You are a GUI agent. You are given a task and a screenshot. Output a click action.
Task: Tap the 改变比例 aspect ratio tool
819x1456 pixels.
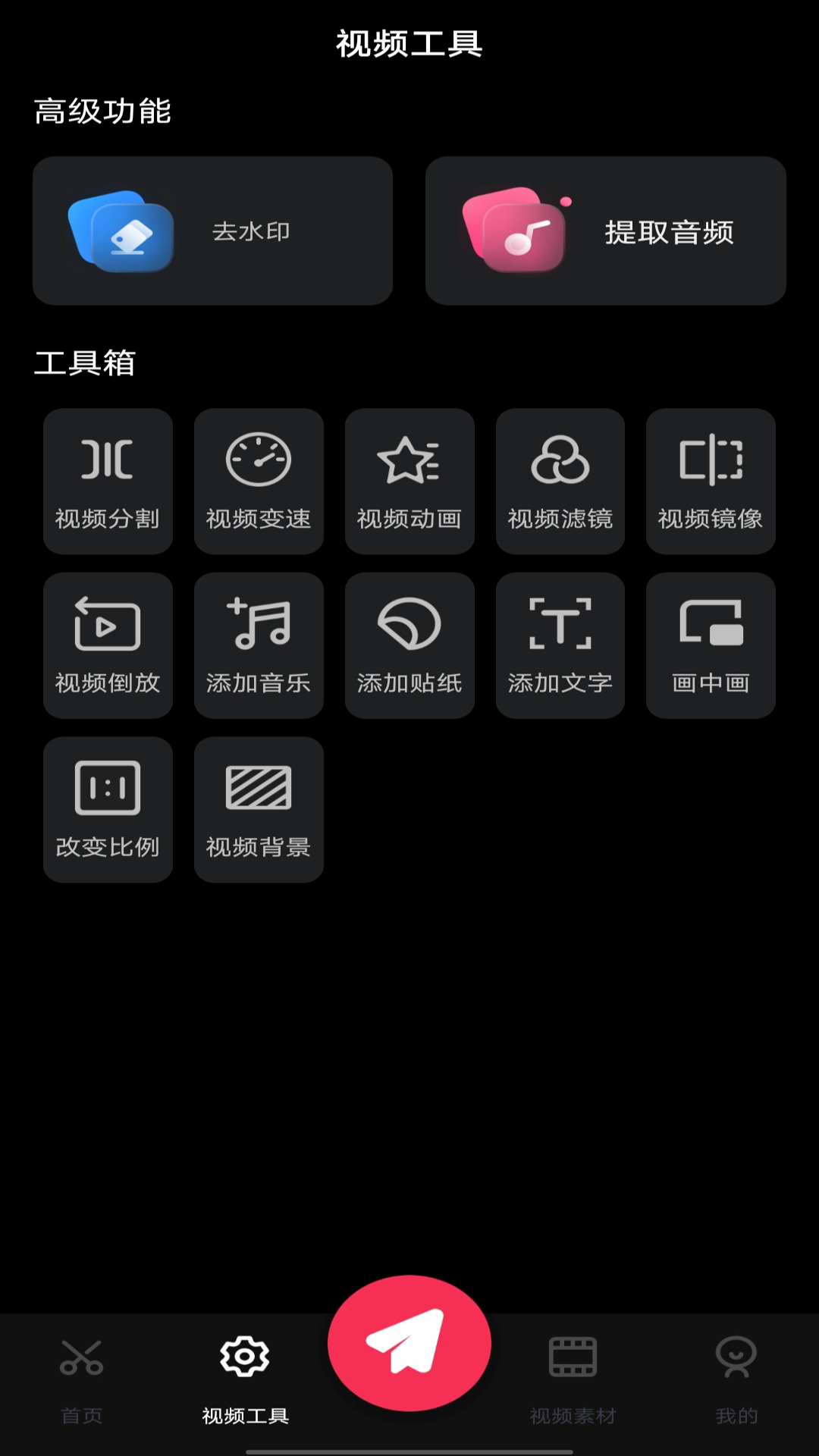tap(108, 809)
